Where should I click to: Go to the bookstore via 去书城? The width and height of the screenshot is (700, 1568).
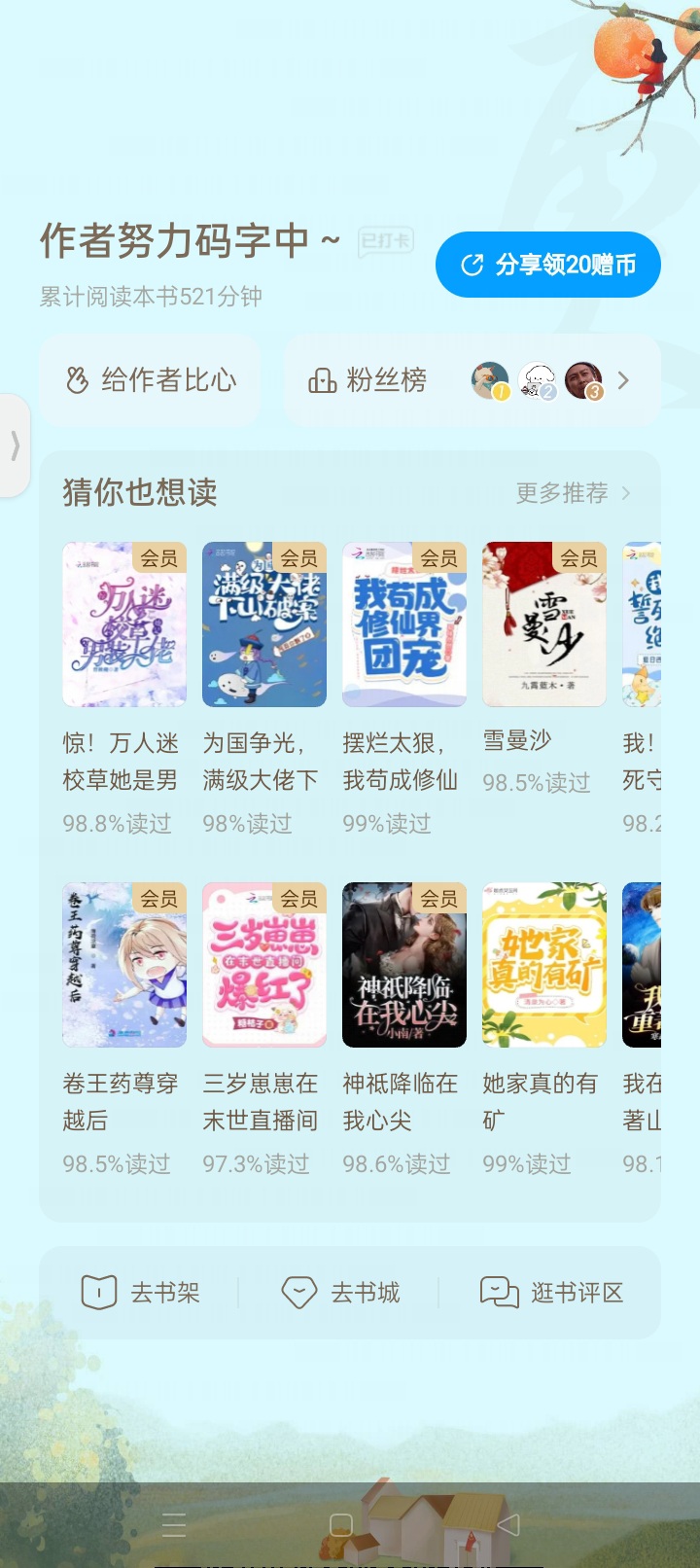[340, 1293]
